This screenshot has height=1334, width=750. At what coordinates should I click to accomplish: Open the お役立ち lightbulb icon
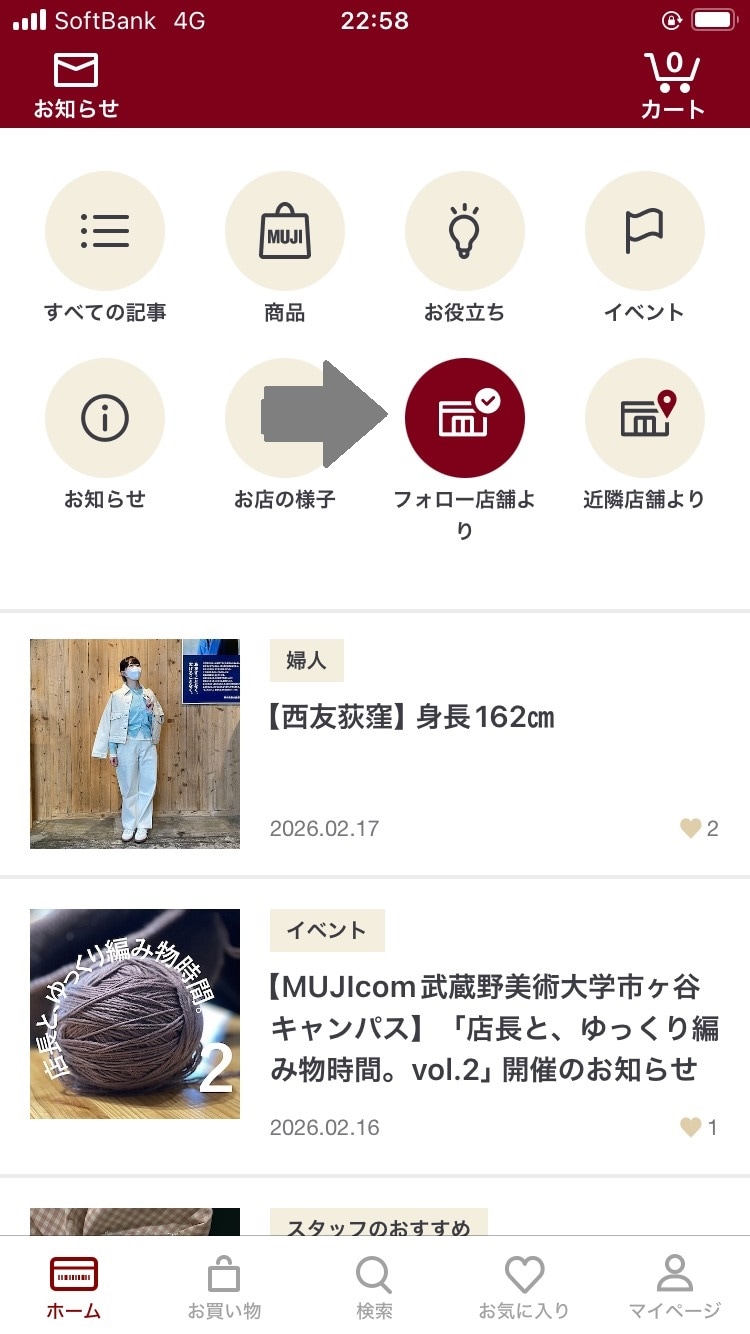[464, 230]
